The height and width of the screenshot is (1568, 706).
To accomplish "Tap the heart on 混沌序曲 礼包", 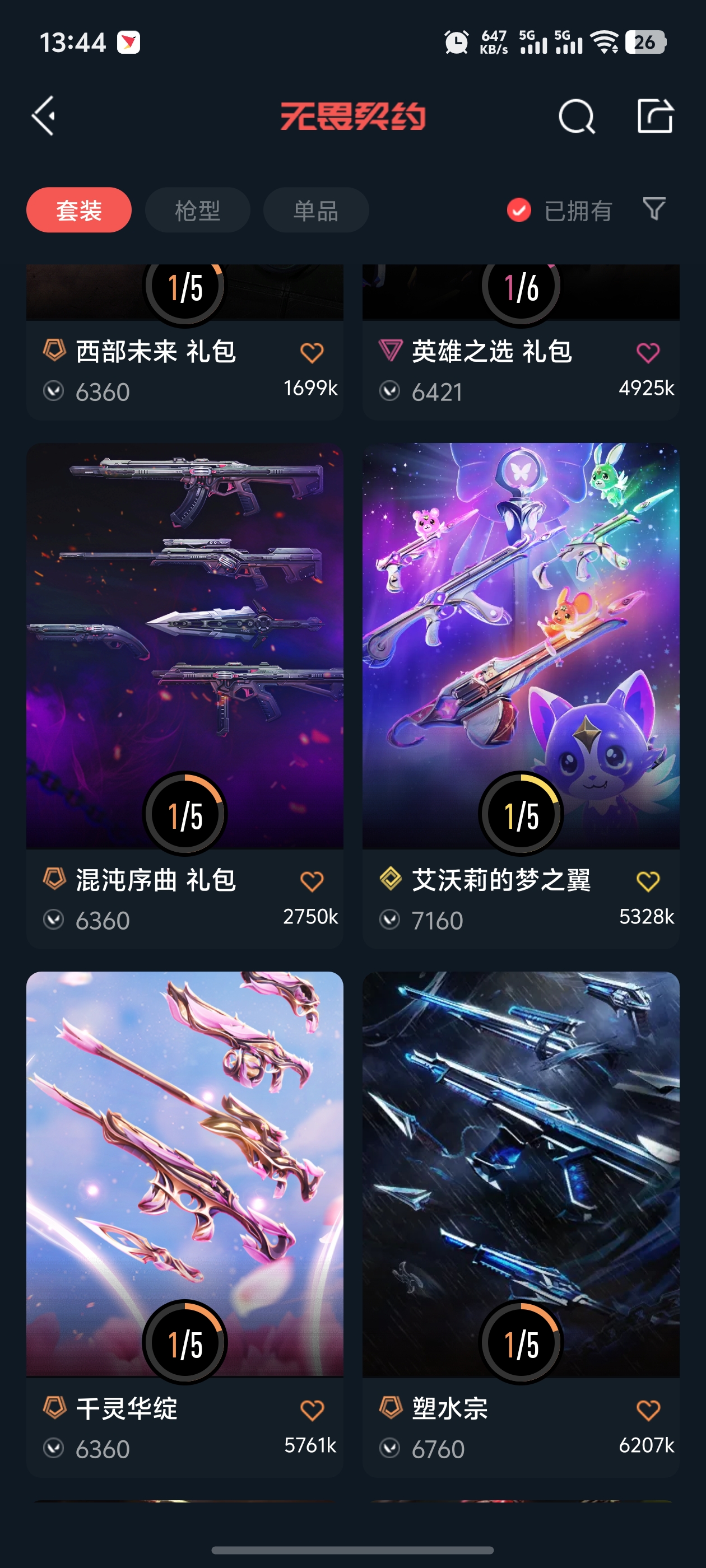I will [x=312, y=881].
